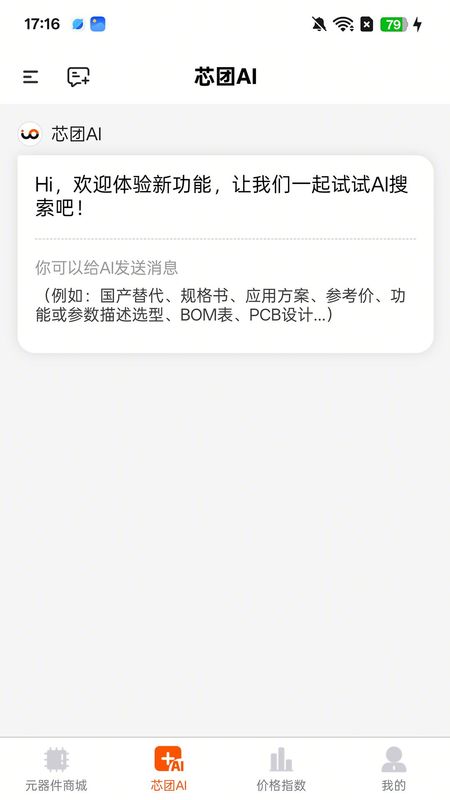Switch to the 元器件商城 tab
Image resolution: width=450 pixels, height=800 pixels.
pos(56,769)
